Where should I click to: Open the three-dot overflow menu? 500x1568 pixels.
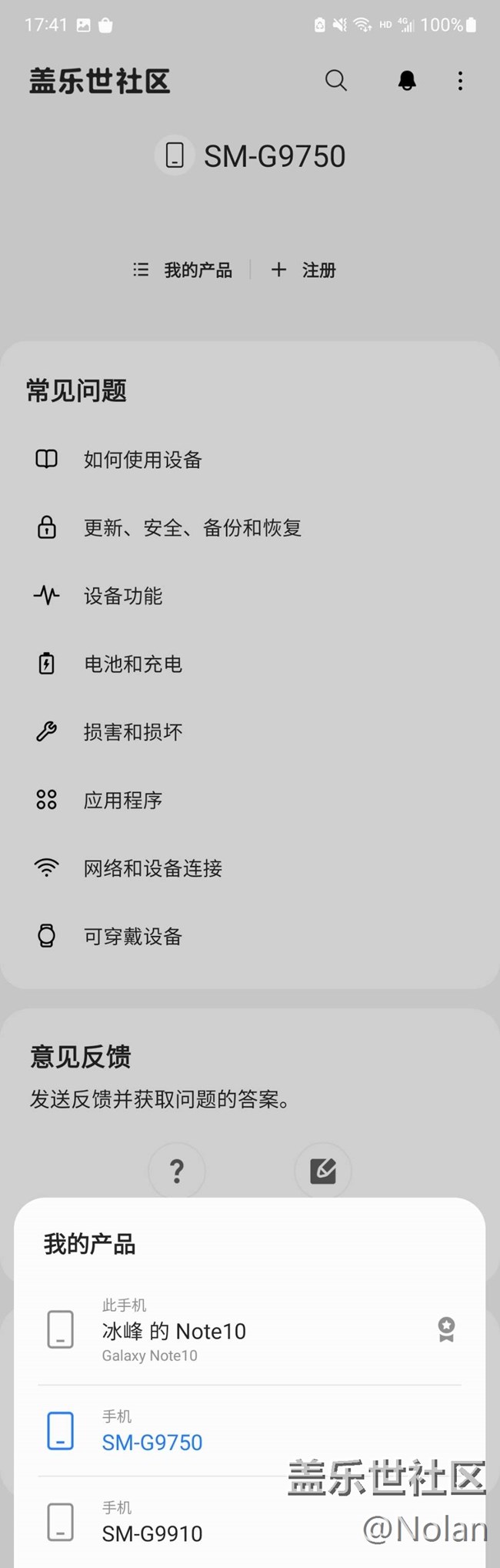click(460, 81)
